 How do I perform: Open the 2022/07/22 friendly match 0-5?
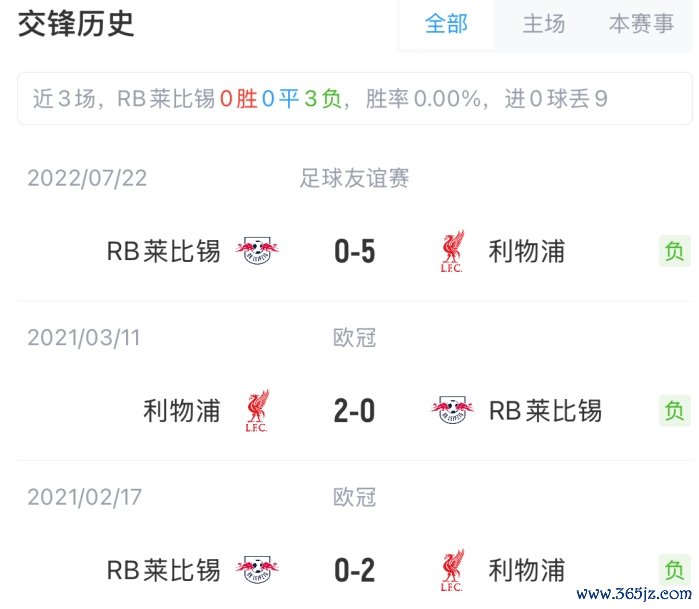point(354,251)
